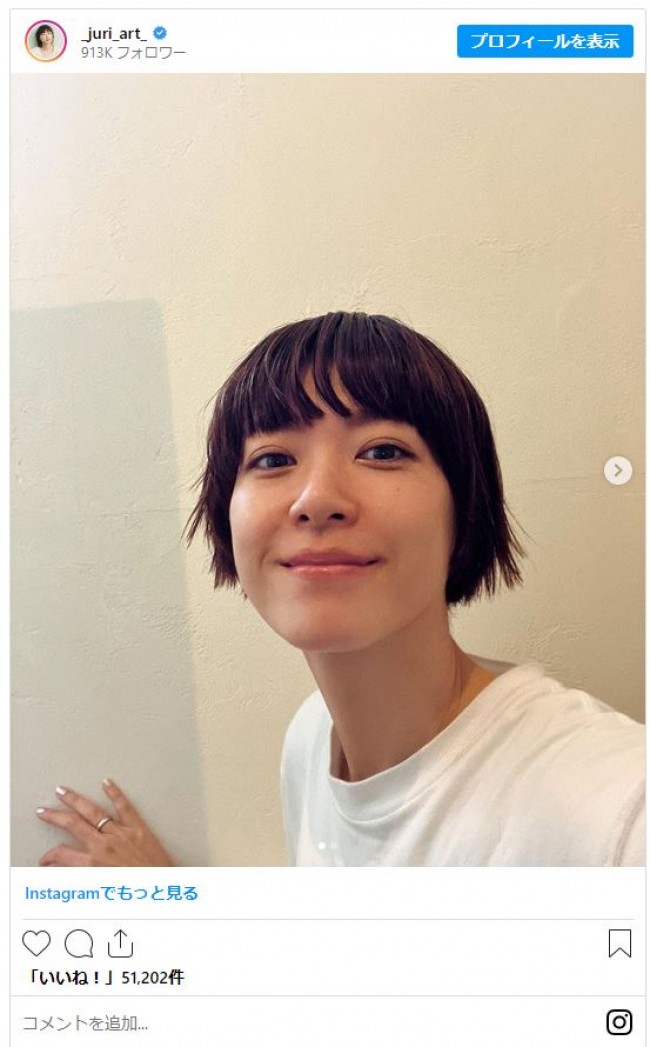This screenshot has height=1047, width=650.
Task: Open the Instagram logo icon
Action: [x=619, y=1022]
